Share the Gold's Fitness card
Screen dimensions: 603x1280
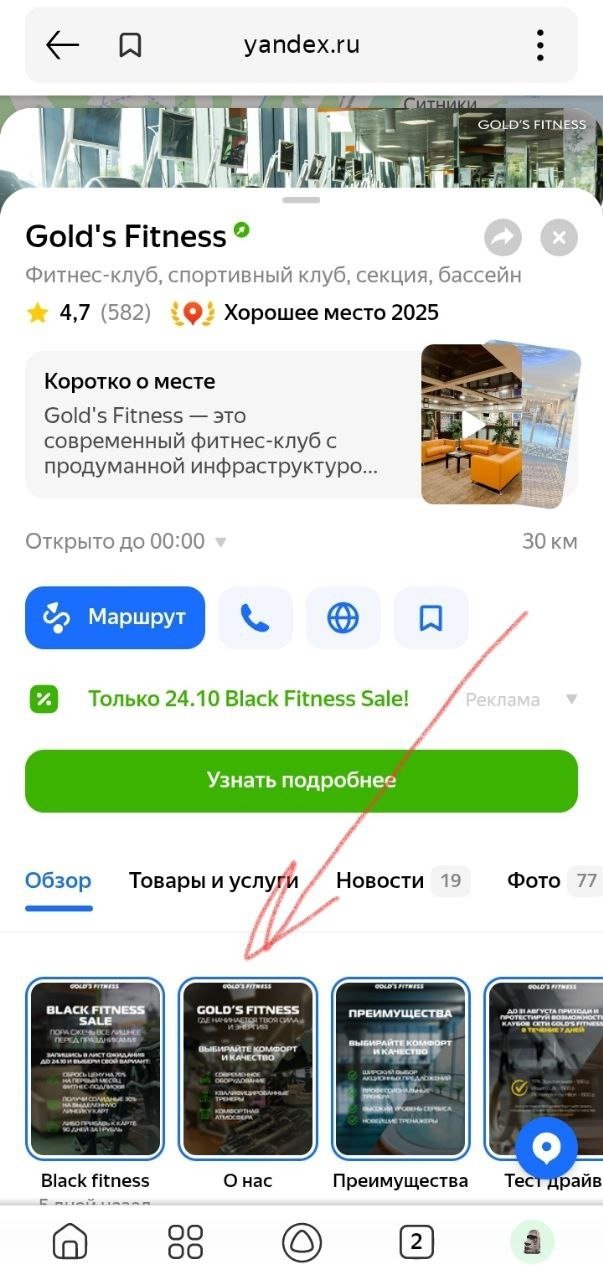tap(503, 238)
